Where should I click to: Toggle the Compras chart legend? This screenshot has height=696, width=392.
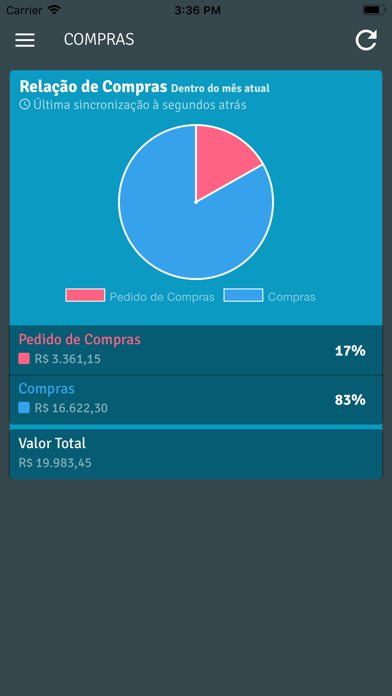269,296
